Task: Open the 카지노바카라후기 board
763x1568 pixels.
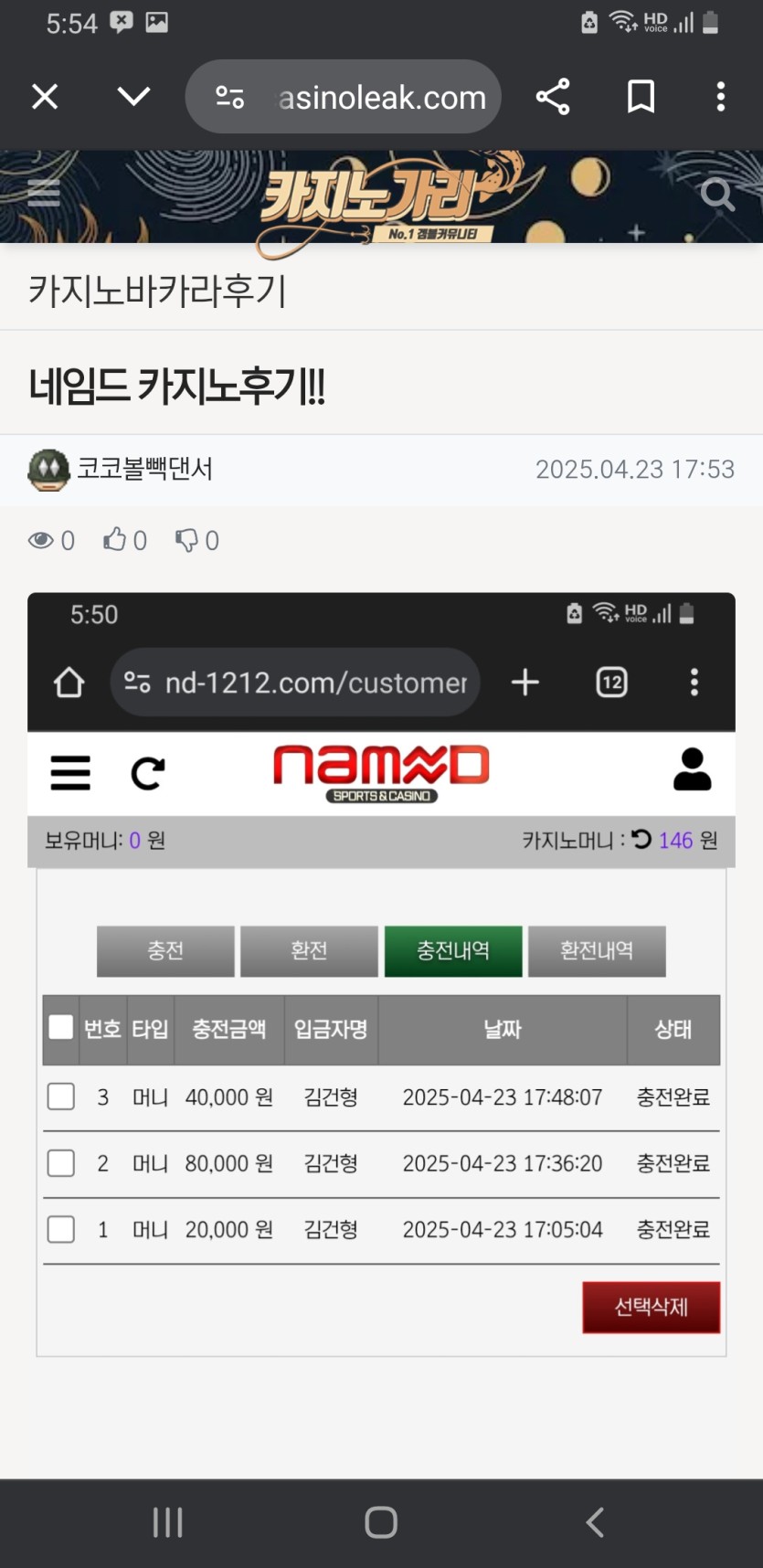Action: coord(157,291)
